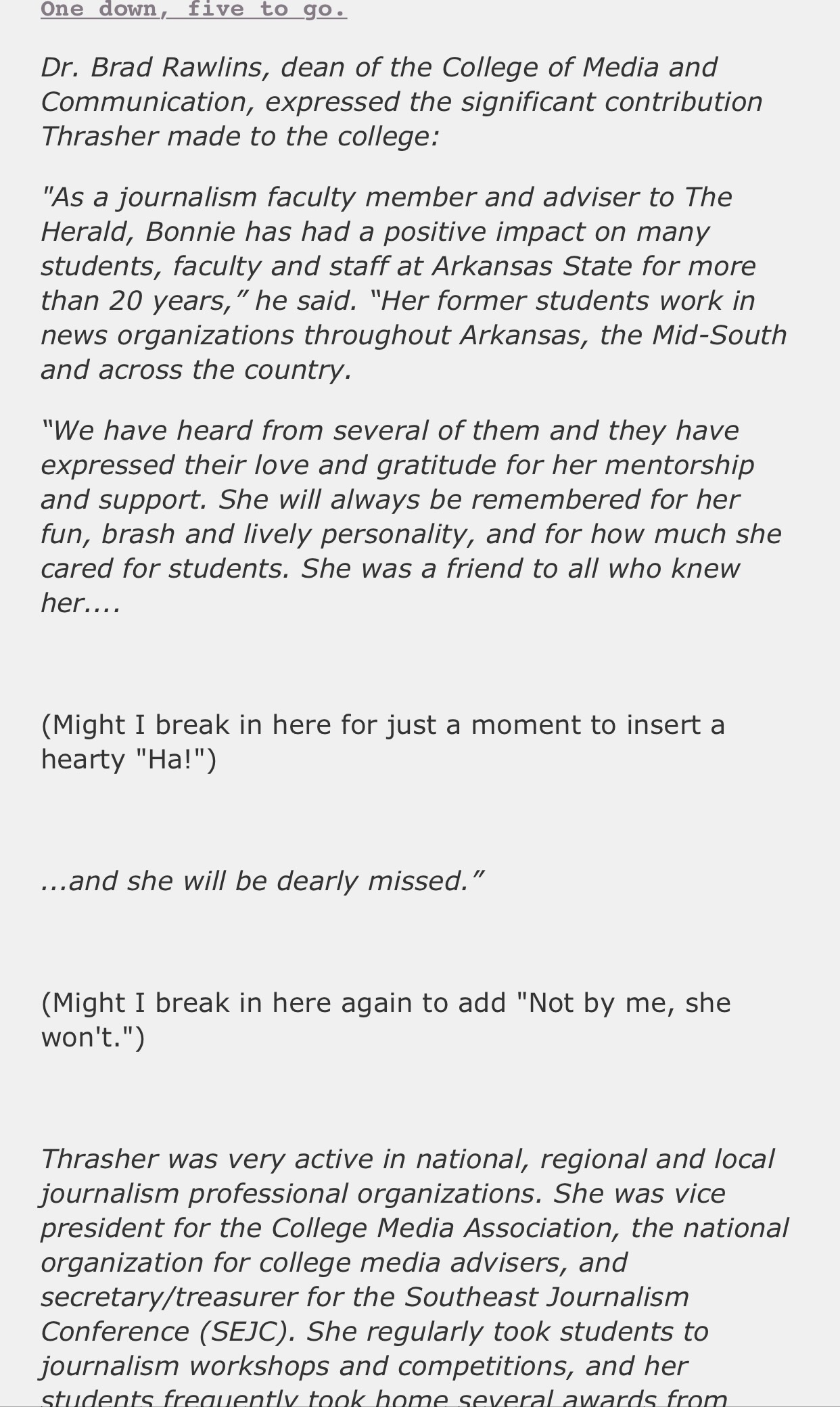This screenshot has height=1407, width=840.
Task: Open the "One down, five to go." link
Action: coord(194,10)
